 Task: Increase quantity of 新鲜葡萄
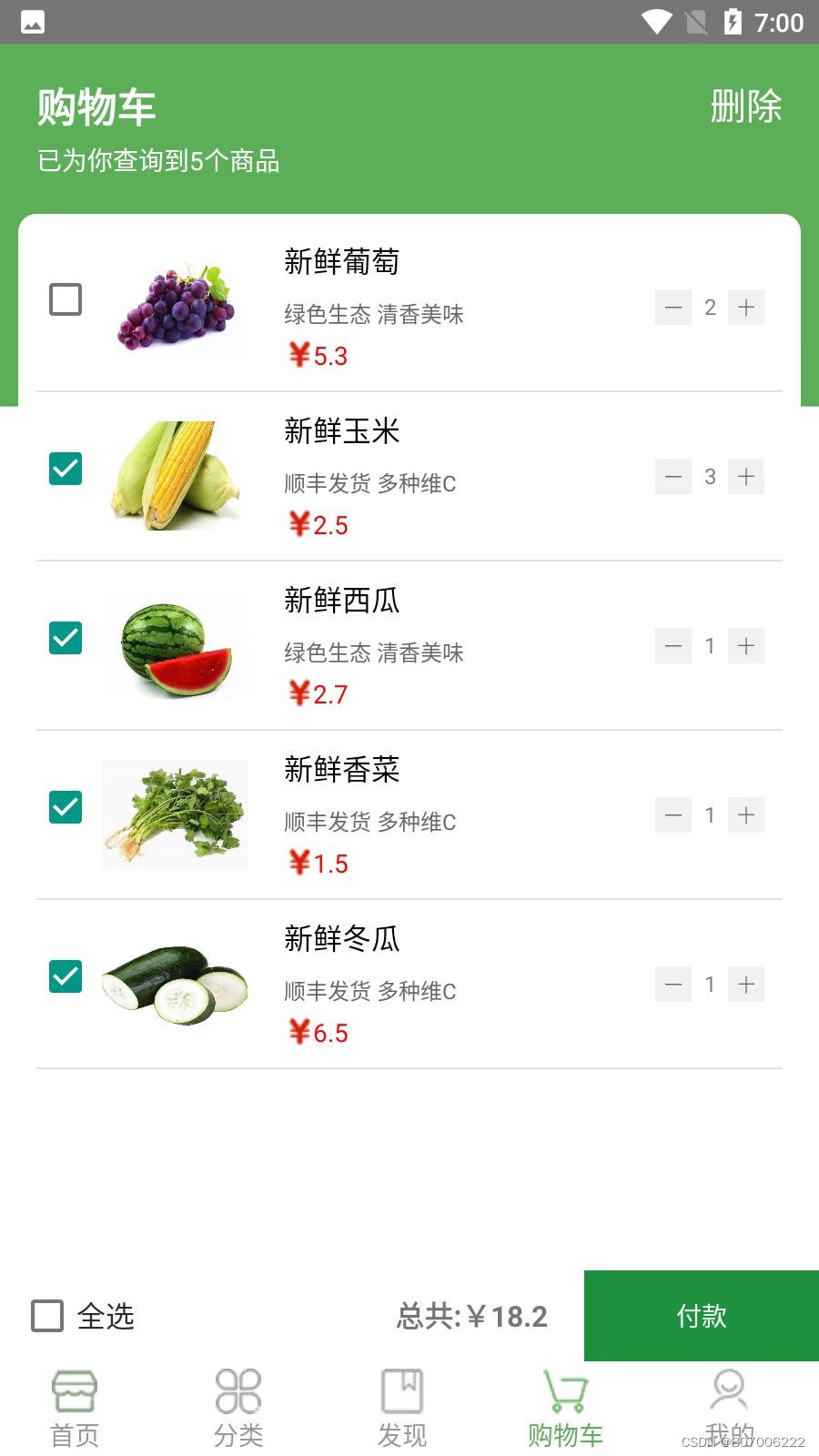click(x=746, y=308)
